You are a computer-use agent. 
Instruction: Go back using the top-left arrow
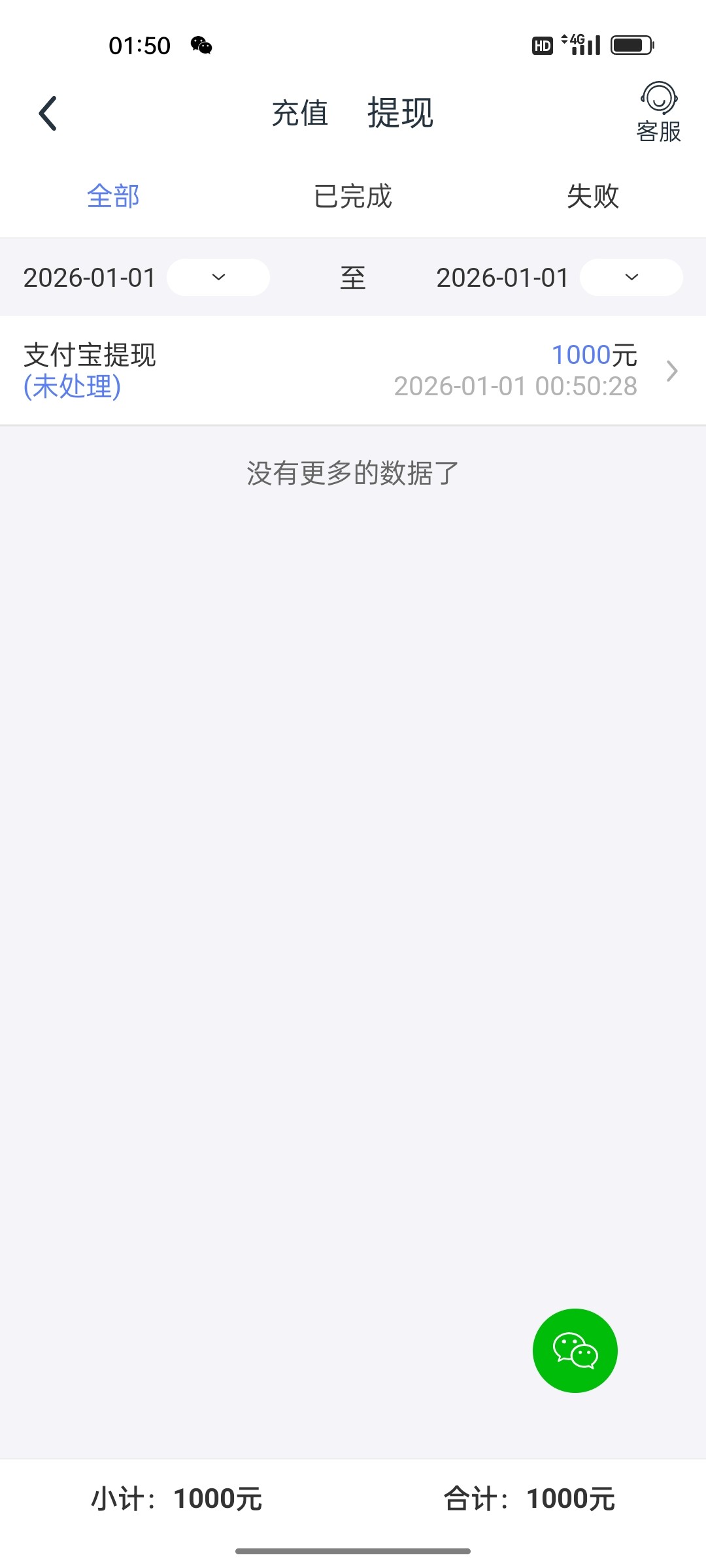[48, 114]
